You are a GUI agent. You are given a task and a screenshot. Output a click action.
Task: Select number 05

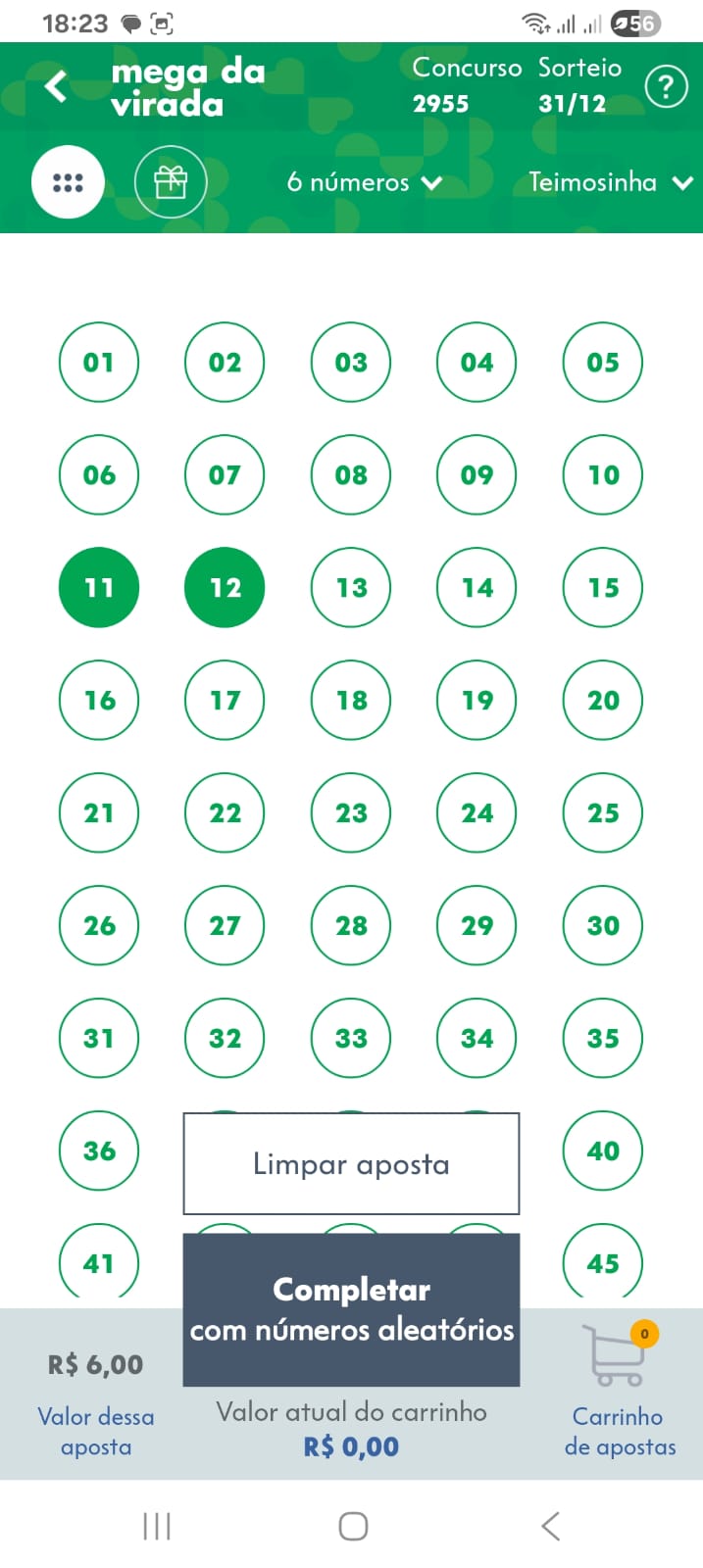(x=603, y=363)
